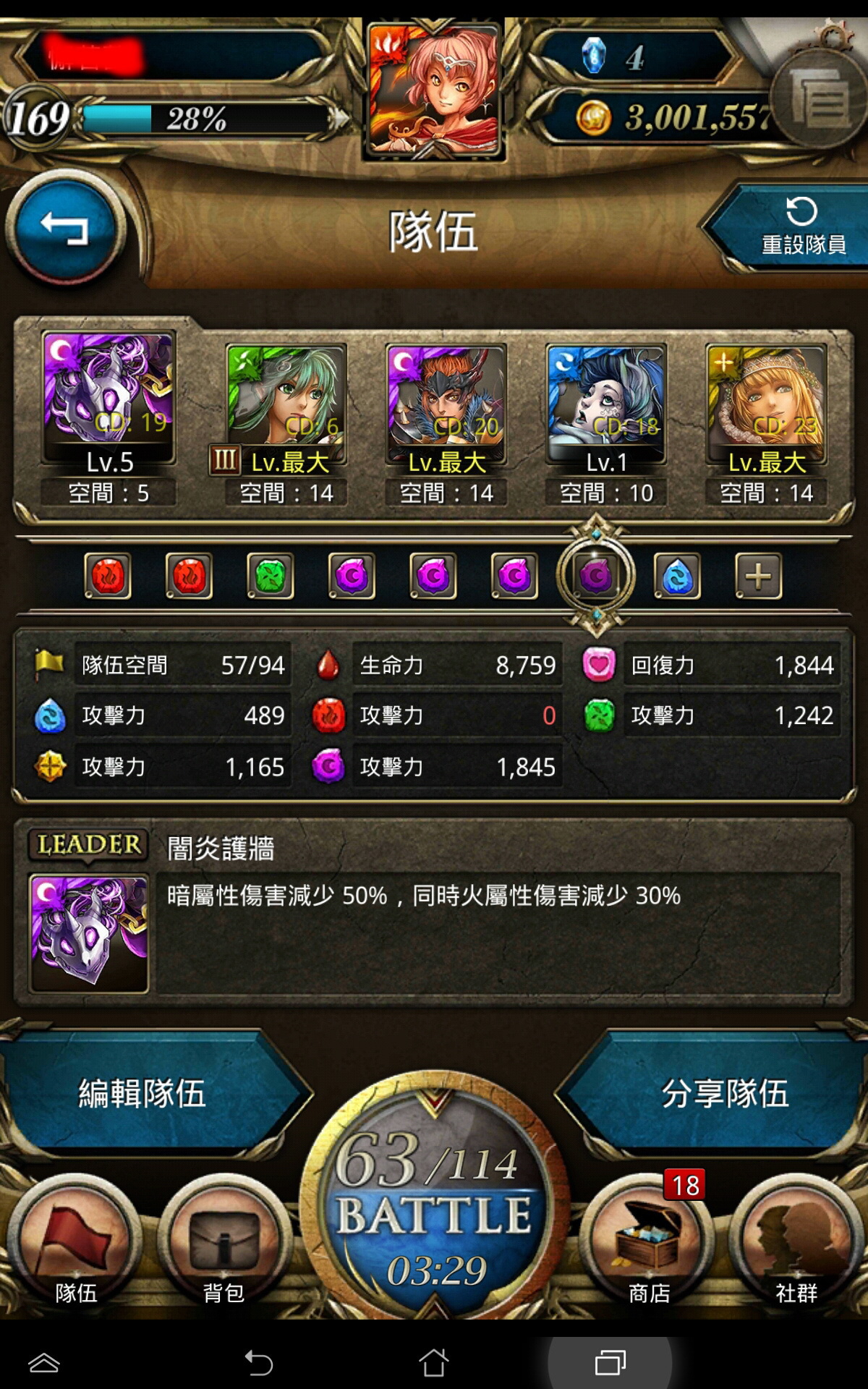
Task: Go back using the blue return arrow
Action: click(x=65, y=229)
